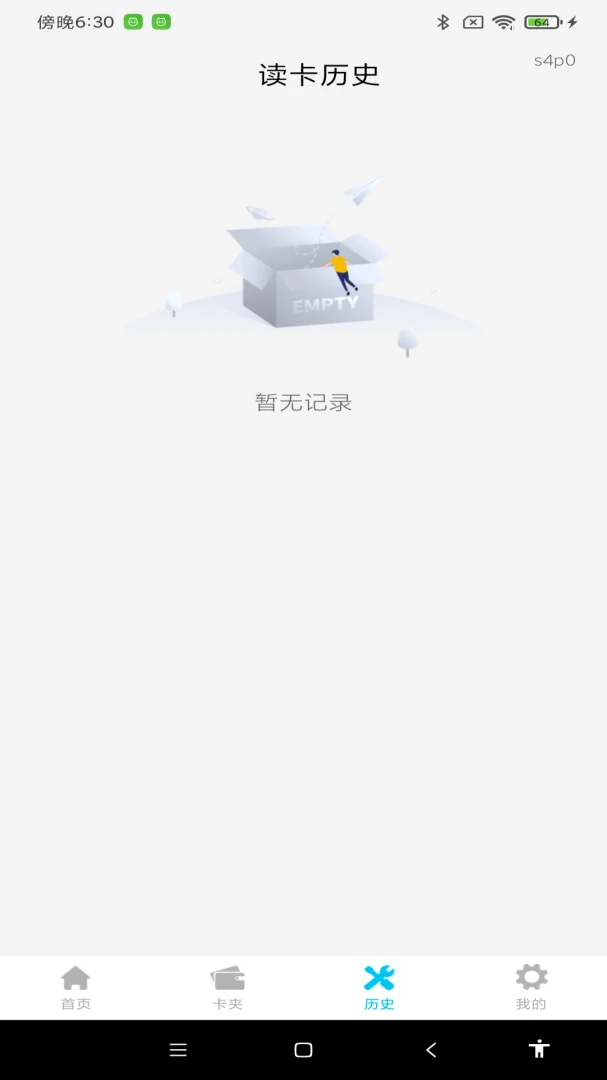Open the accessibility shortcut icon

tap(539, 1049)
